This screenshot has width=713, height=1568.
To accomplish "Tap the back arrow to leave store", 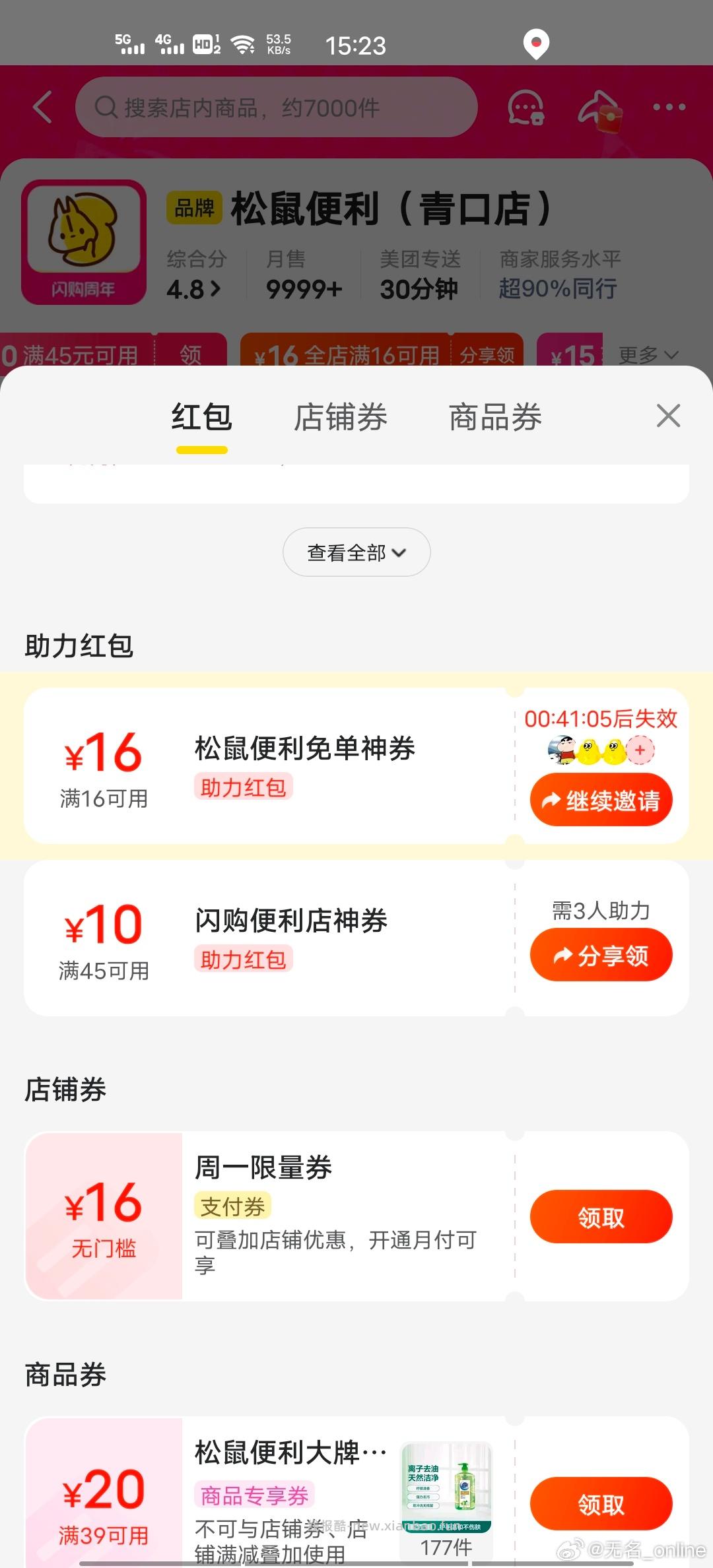I will tap(42, 108).
